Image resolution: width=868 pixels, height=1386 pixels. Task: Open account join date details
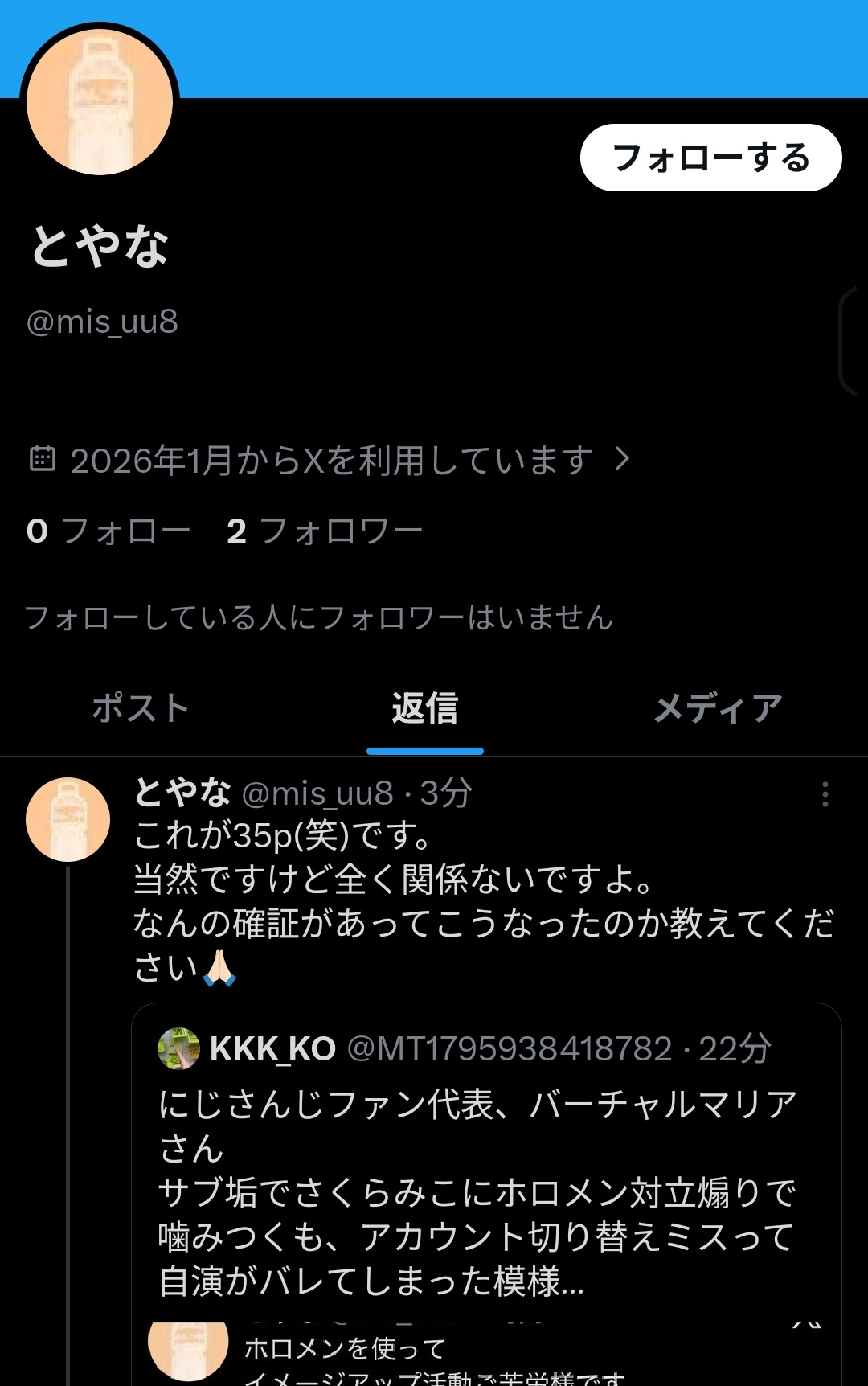(x=330, y=460)
